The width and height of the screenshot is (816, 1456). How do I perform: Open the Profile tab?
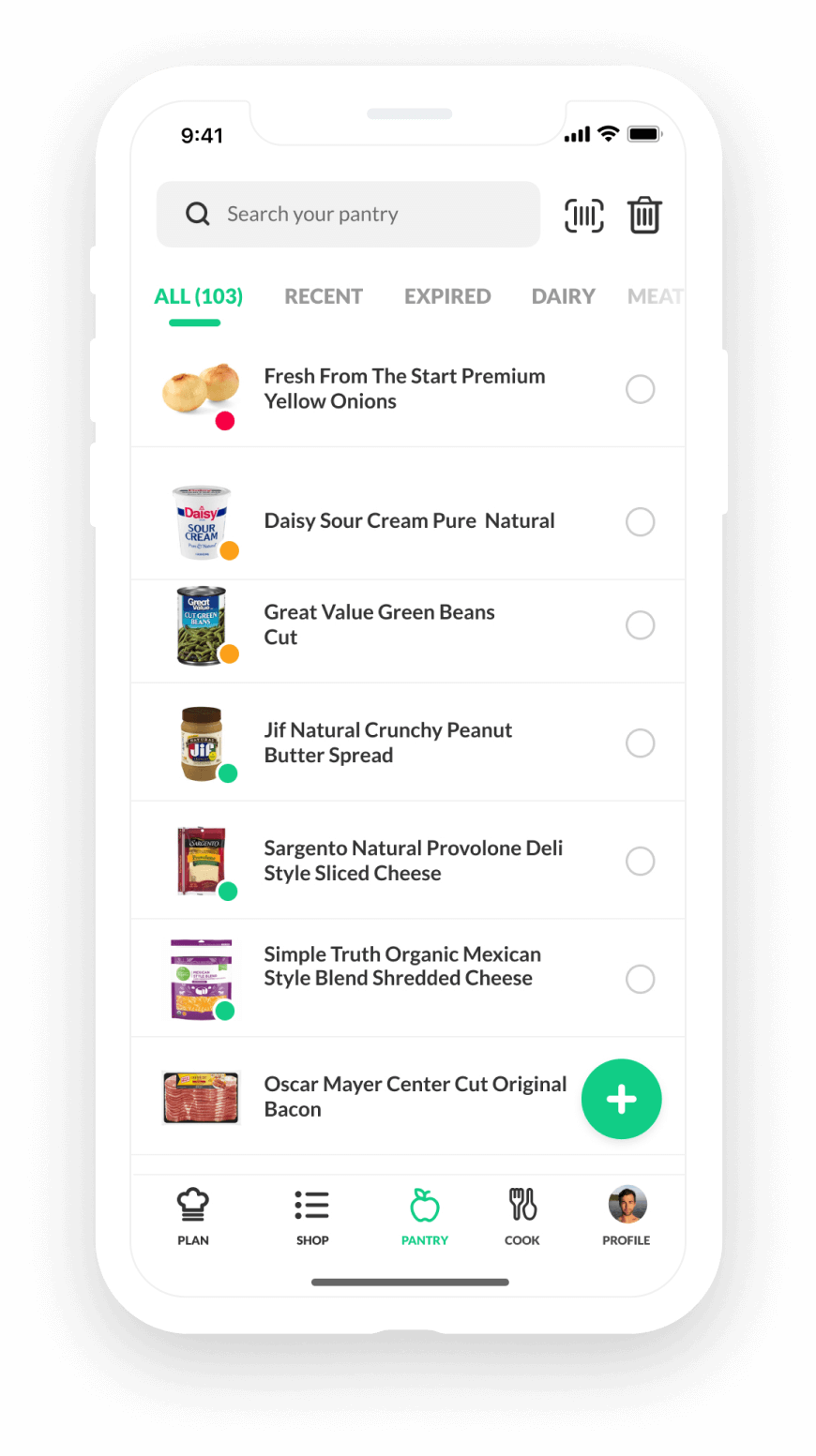pyautogui.click(x=627, y=1216)
